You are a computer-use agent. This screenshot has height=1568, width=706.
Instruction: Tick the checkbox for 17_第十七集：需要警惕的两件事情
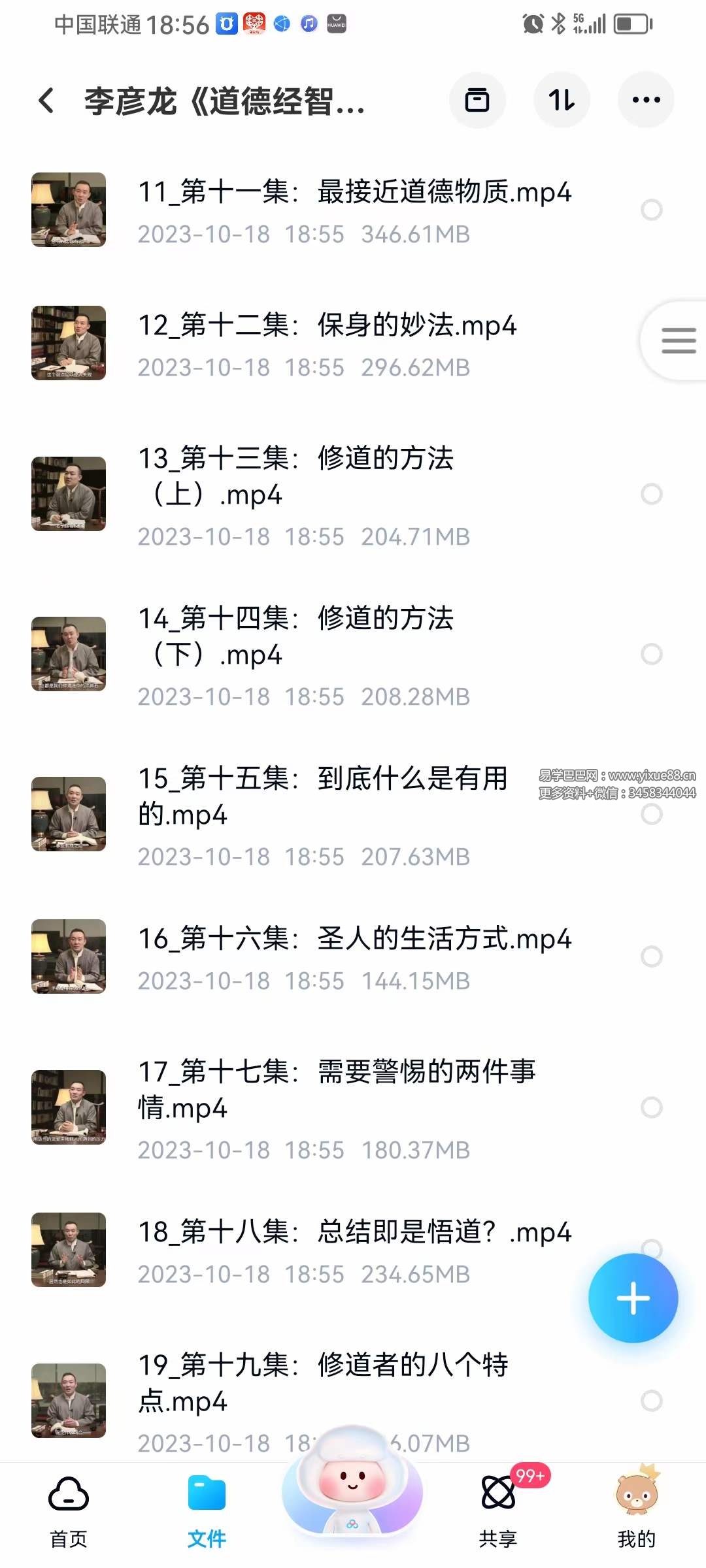(651, 1107)
